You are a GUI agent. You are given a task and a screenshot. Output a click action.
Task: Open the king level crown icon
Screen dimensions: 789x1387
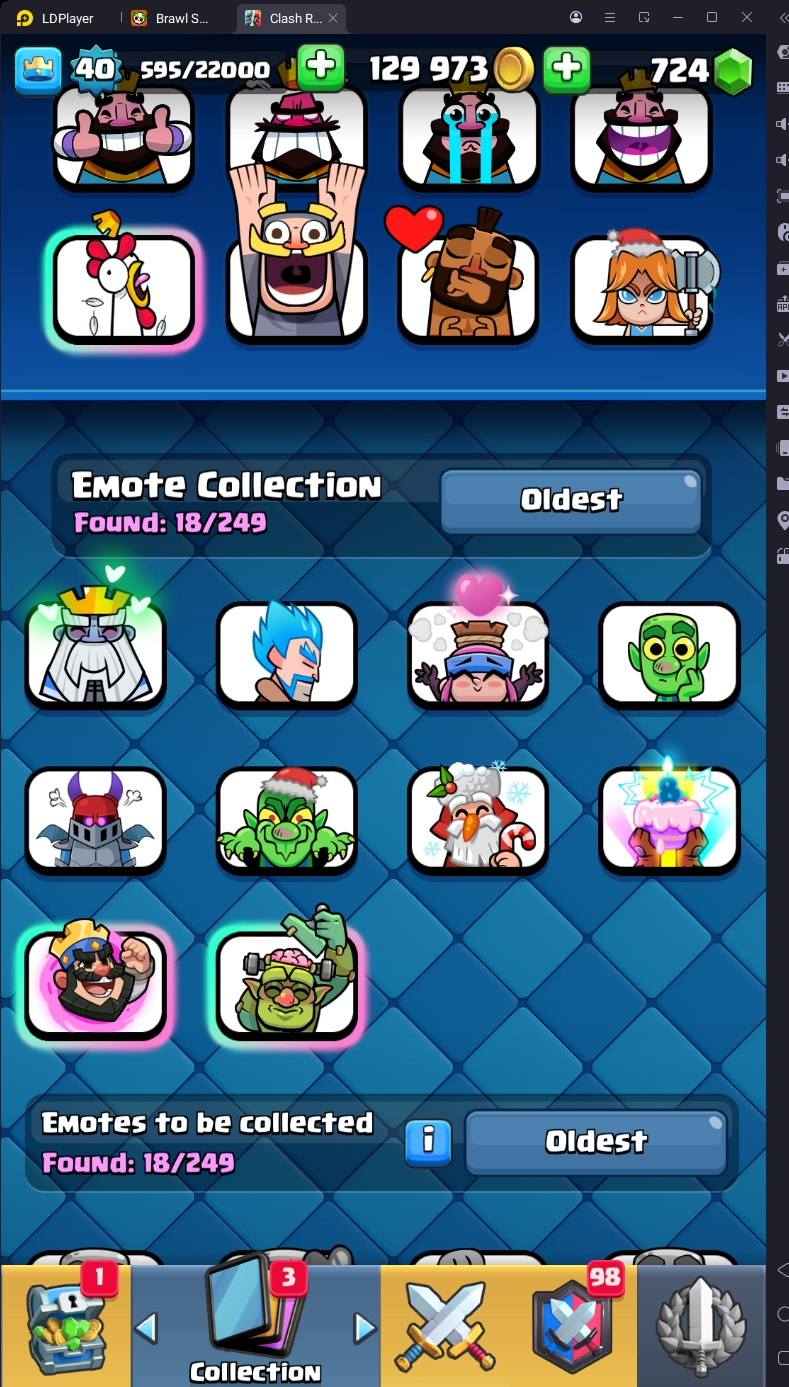(x=38, y=69)
